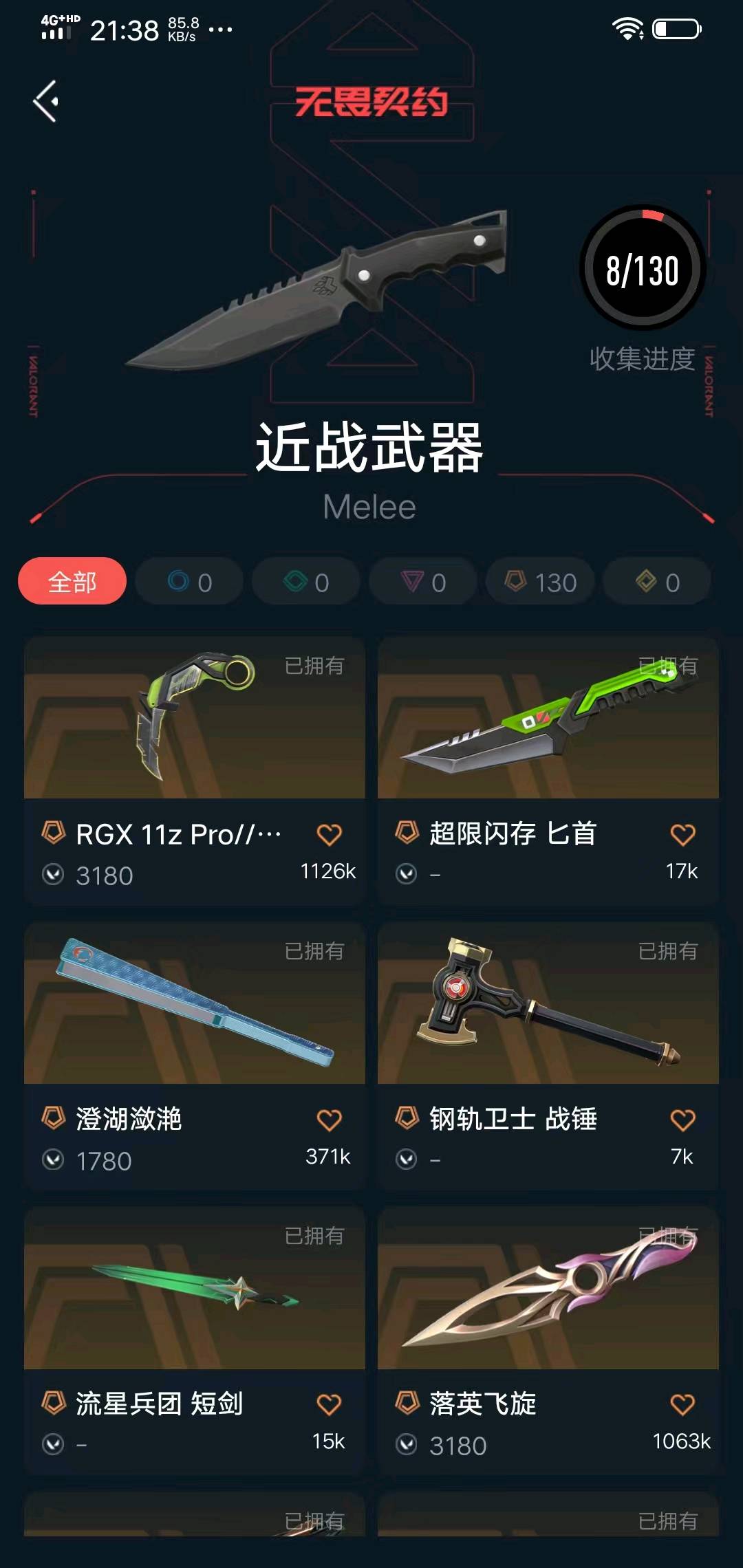Screen dimensions: 743x1568
Task: Filter by the yellow diamond tier chip
Action: coord(657,581)
